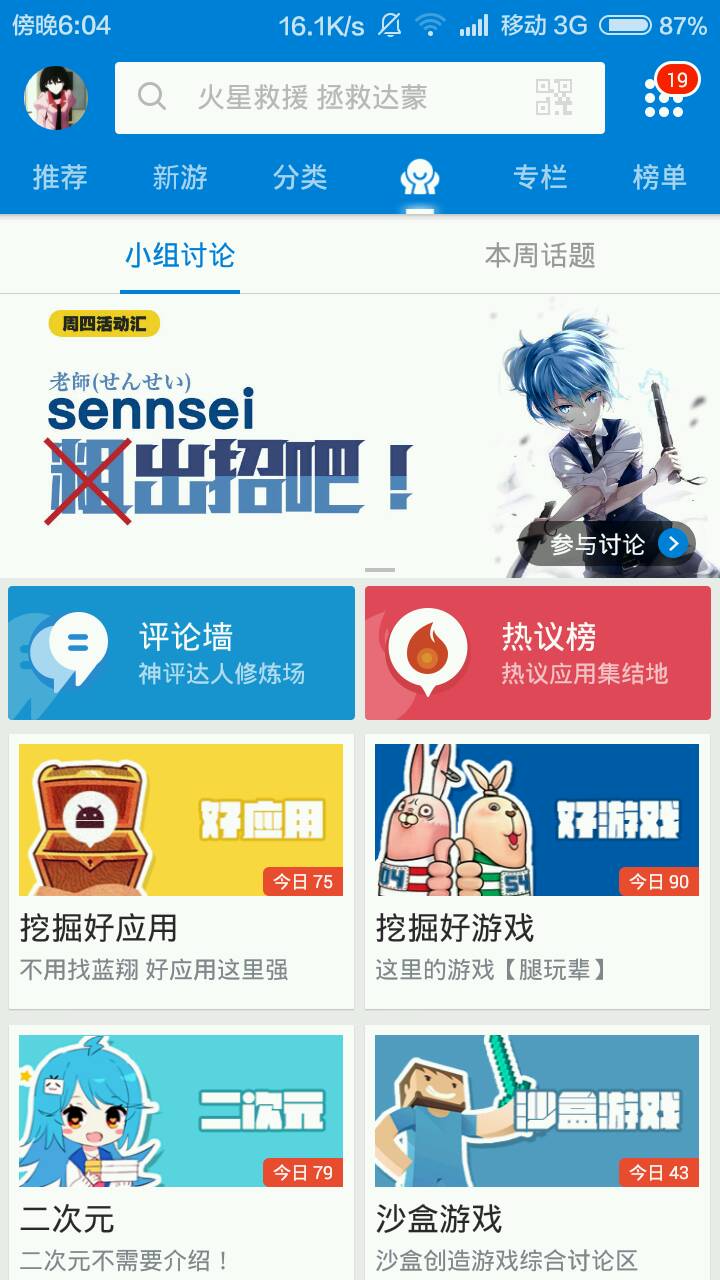Go to the 分类 tab

click(x=300, y=178)
